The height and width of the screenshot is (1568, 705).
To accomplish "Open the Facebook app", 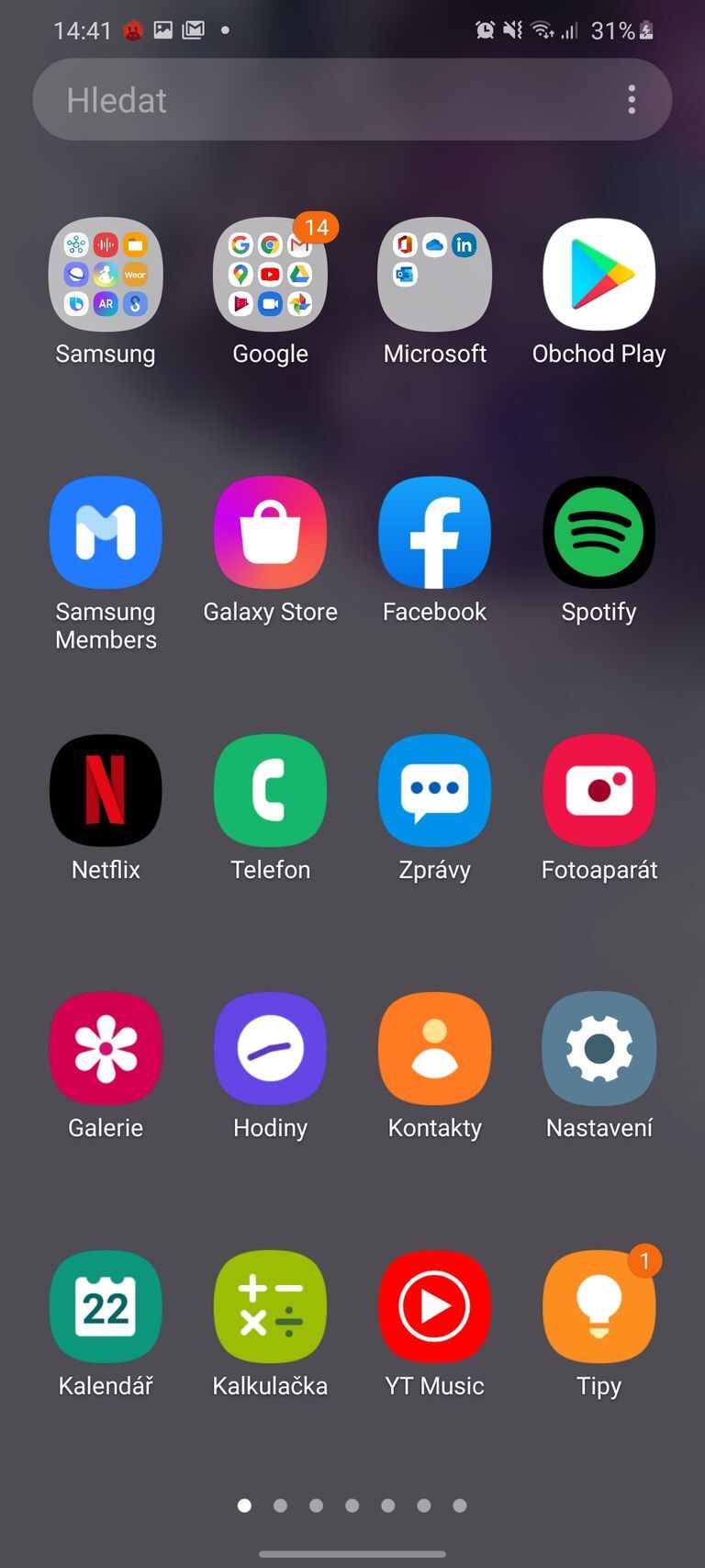I will tap(434, 533).
